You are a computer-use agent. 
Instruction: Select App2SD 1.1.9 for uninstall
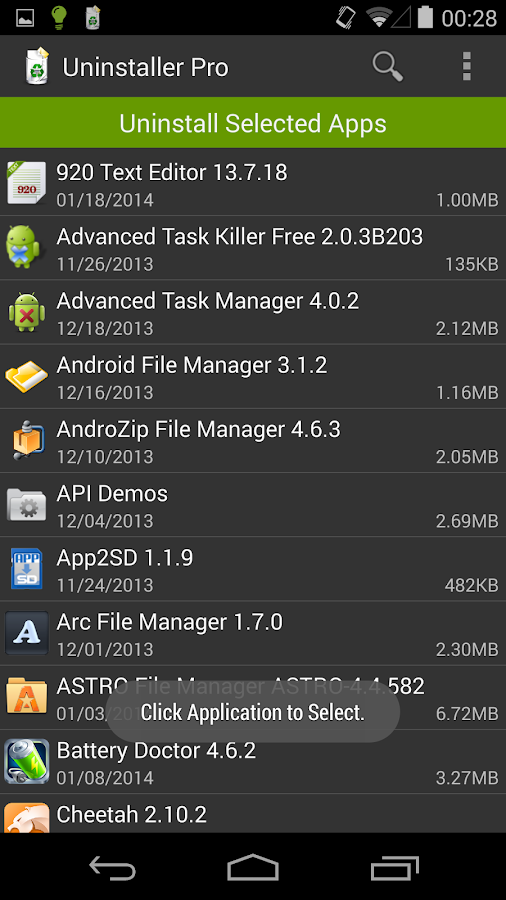[253, 569]
